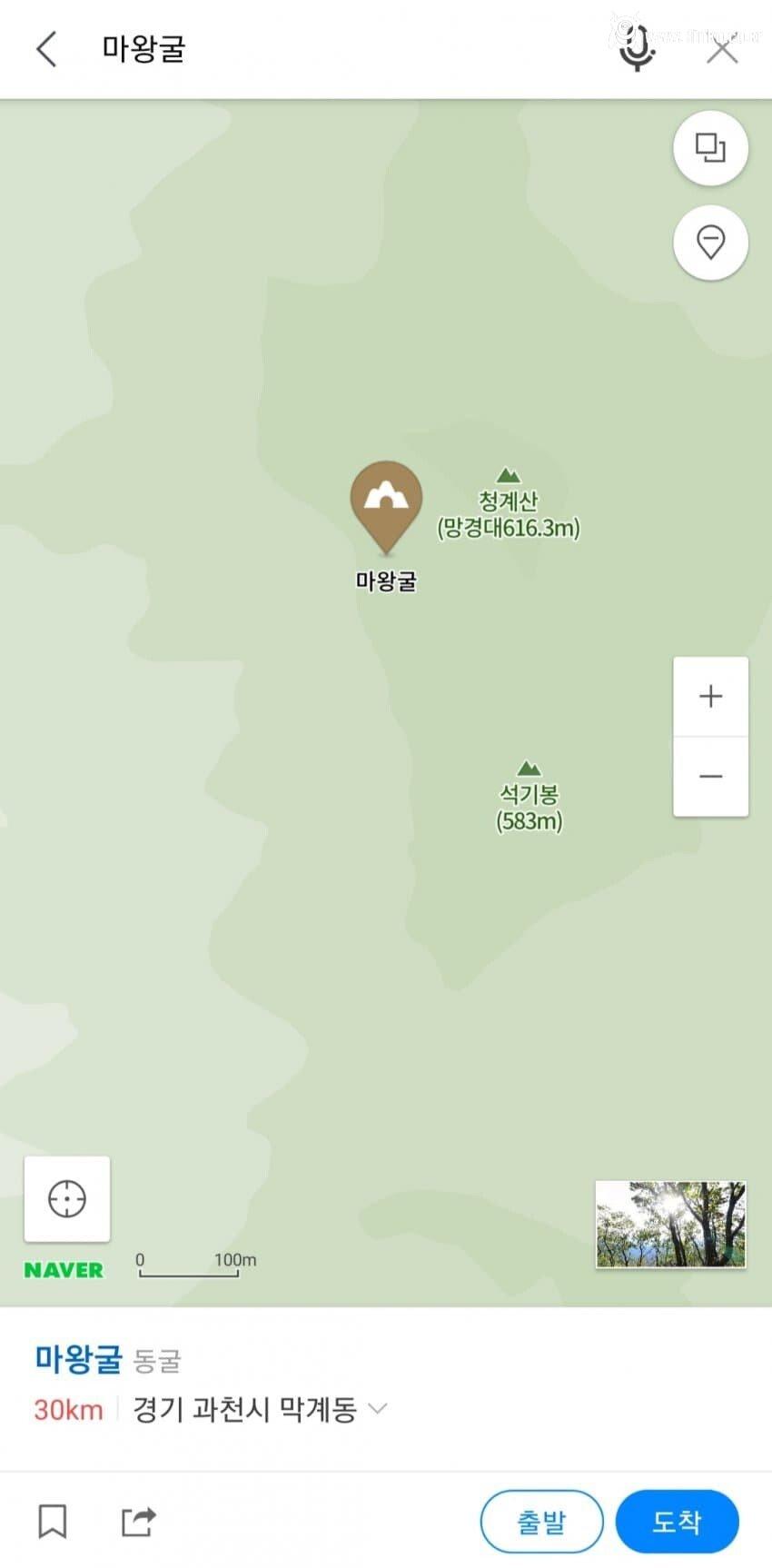This screenshot has height=1568, width=772.
Task: Share 마왕굴 using the share icon
Action: click(138, 1521)
